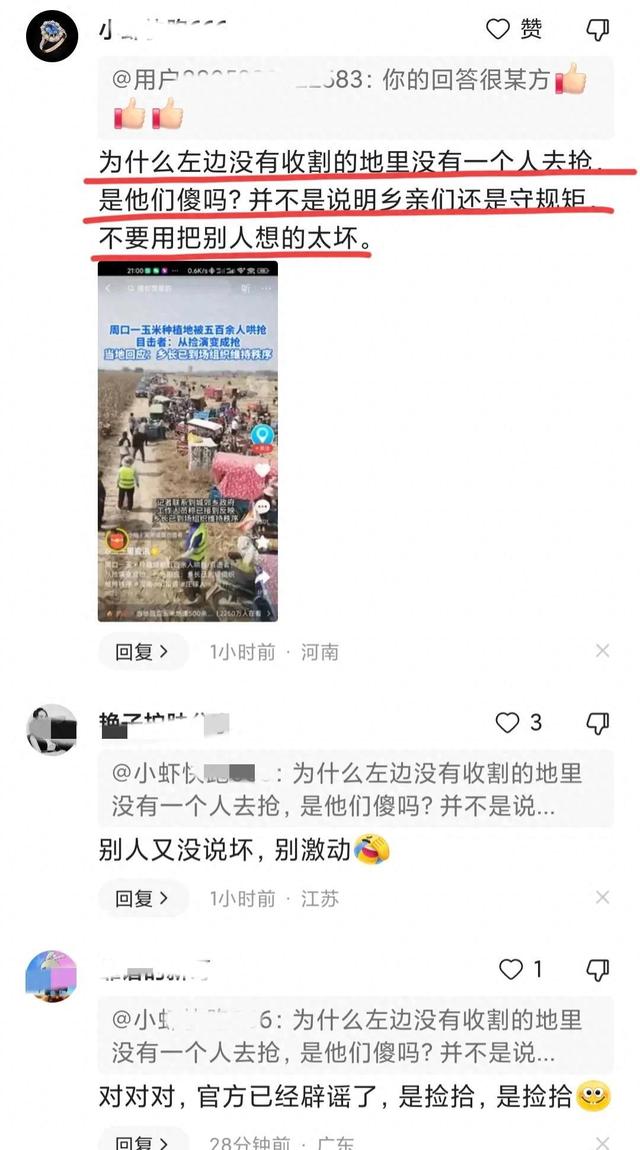
Task: Dislike the comment "对对对,官方已经辟谣了"
Action: pyautogui.click(x=598, y=969)
